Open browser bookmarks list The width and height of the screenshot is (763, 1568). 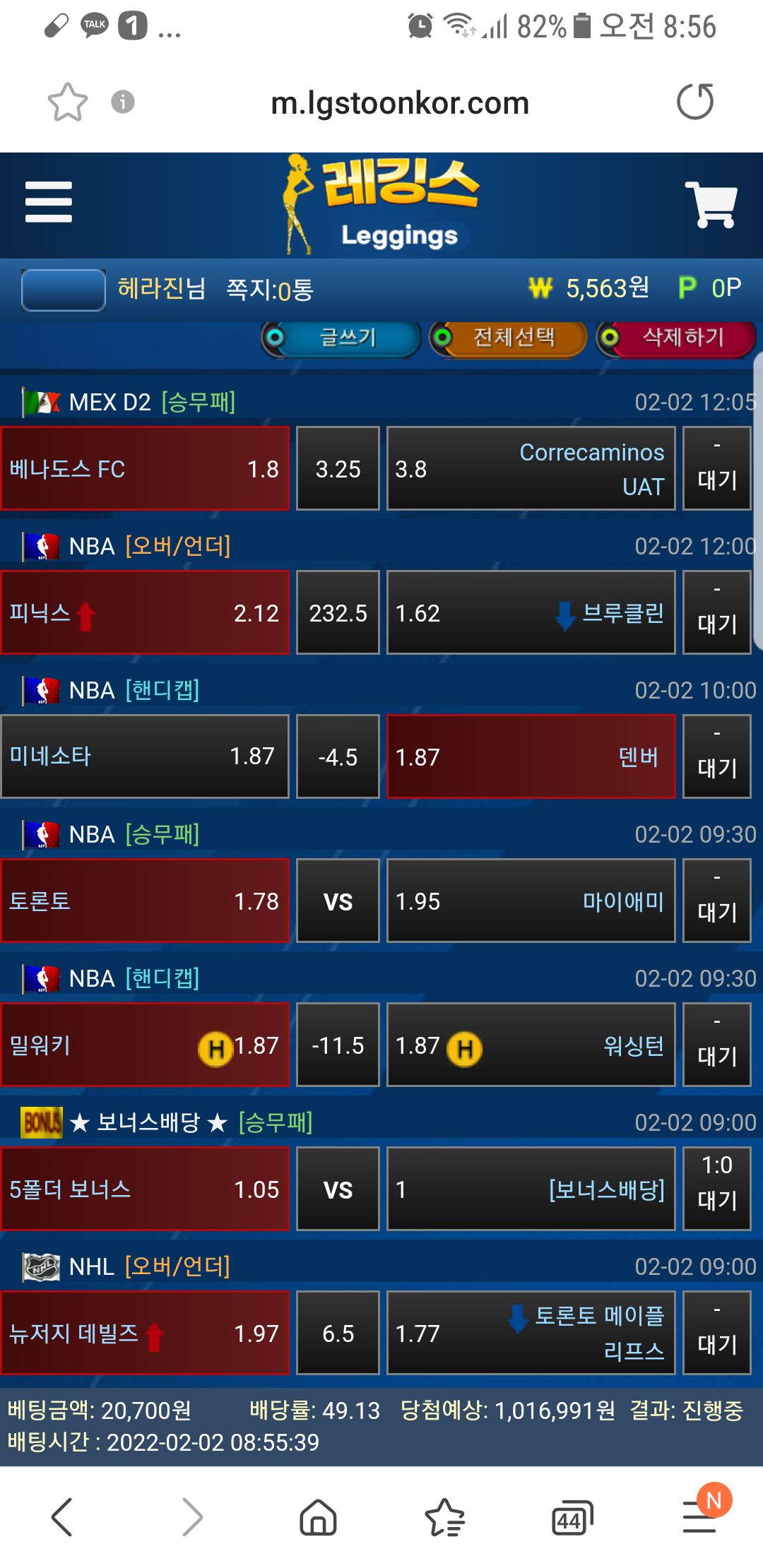444,1516
